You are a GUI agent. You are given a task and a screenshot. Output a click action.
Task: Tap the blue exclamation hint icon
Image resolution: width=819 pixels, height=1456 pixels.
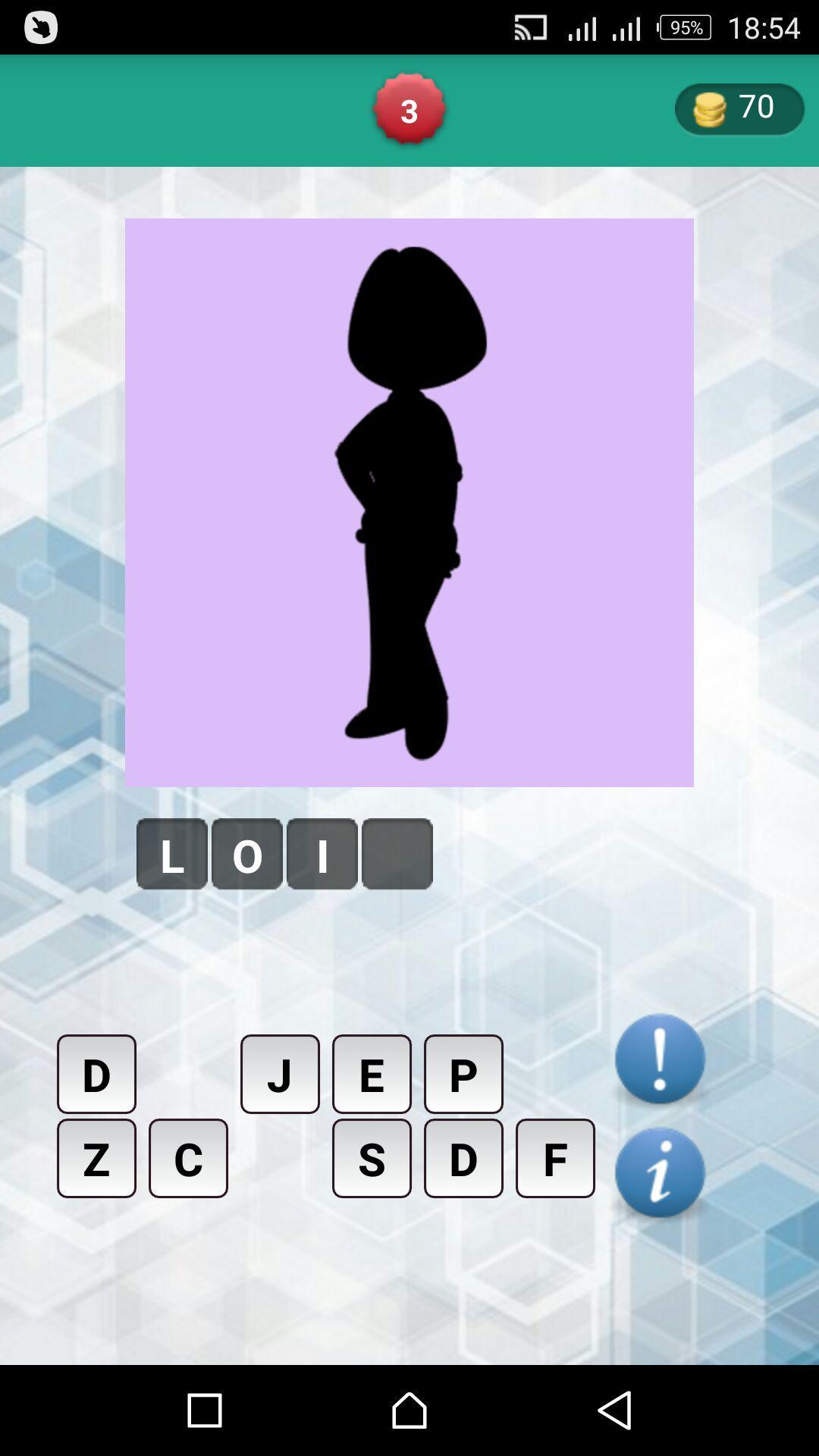pos(658,1058)
